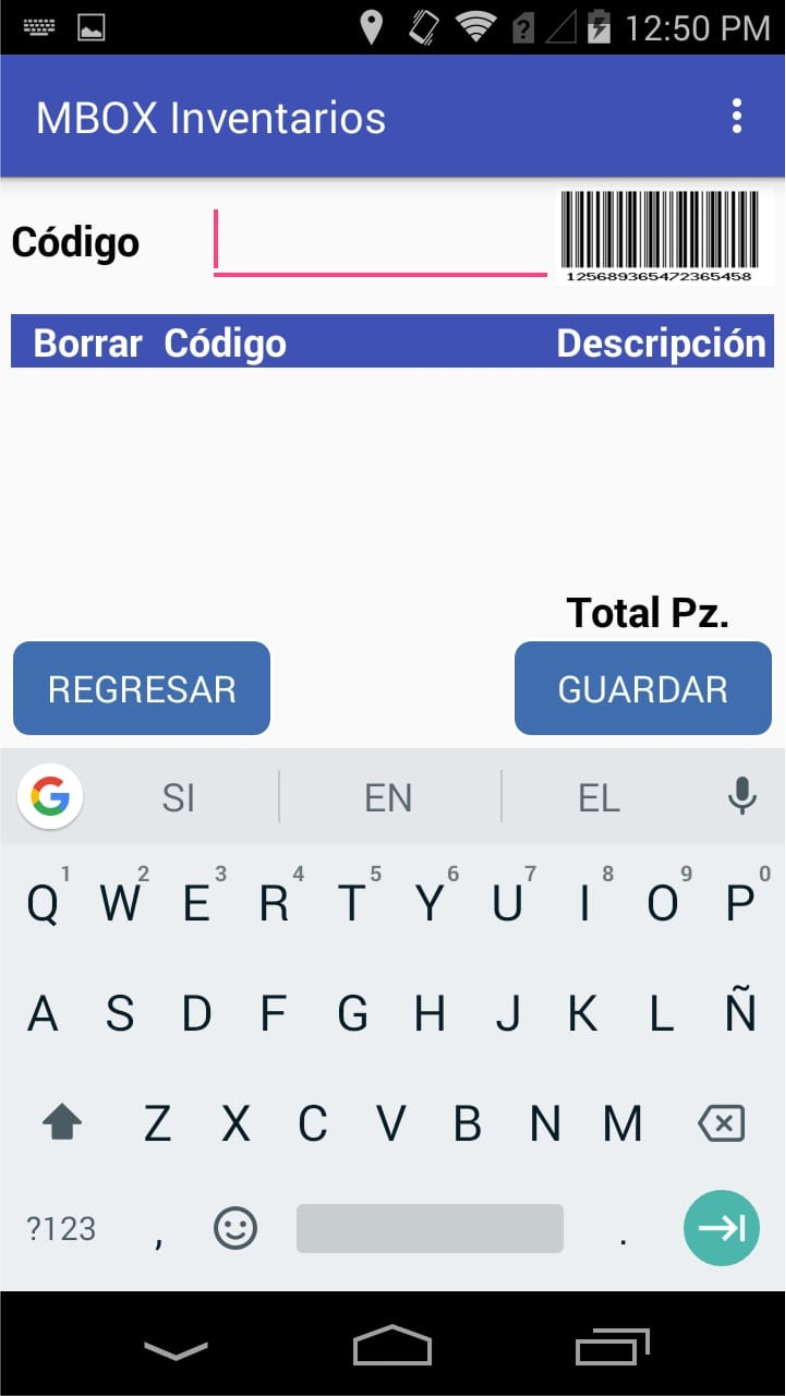The width and height of the screenshot is (786, 1396).
Task: Tap the Google logo on the keyboard
Action: click(x=50, y=796)
